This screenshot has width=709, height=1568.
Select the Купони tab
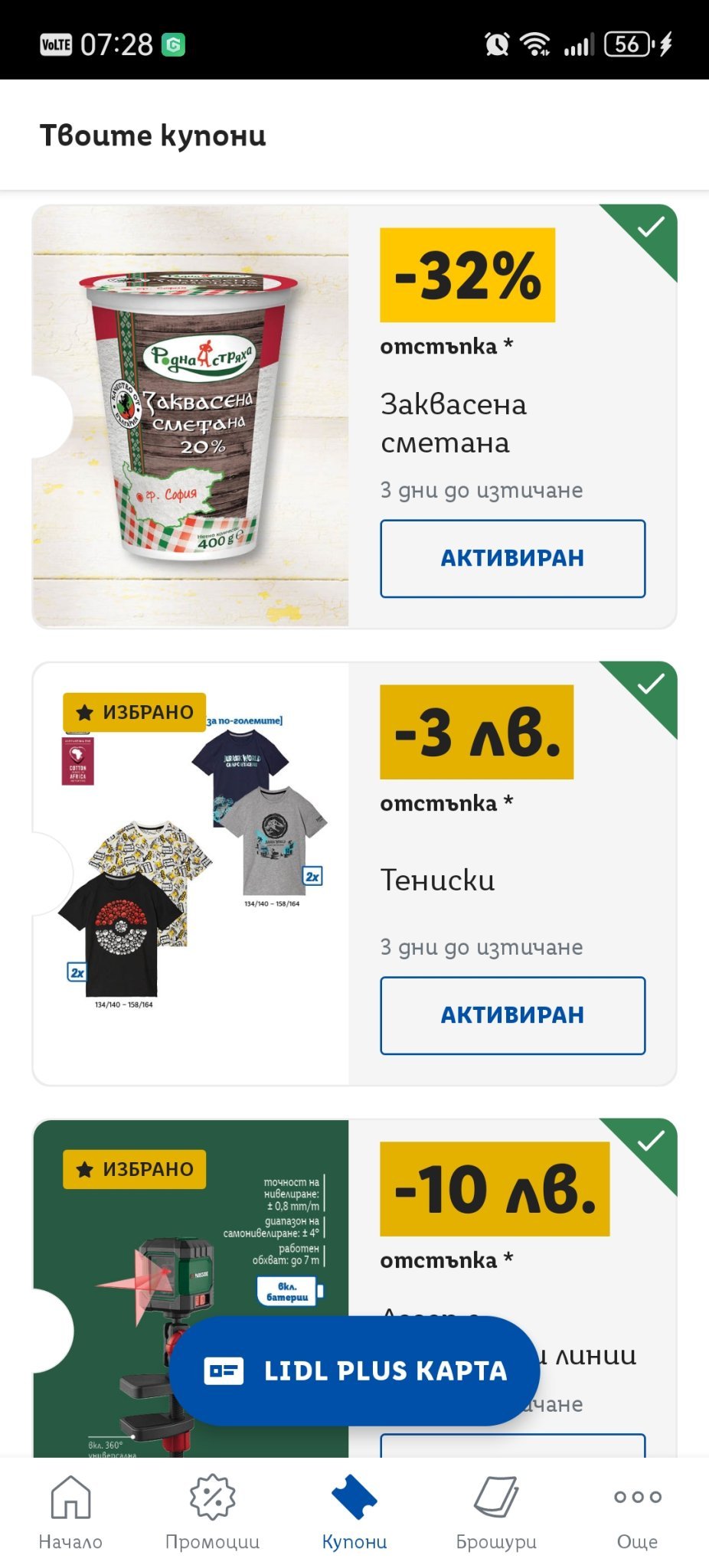(354, 1511)
